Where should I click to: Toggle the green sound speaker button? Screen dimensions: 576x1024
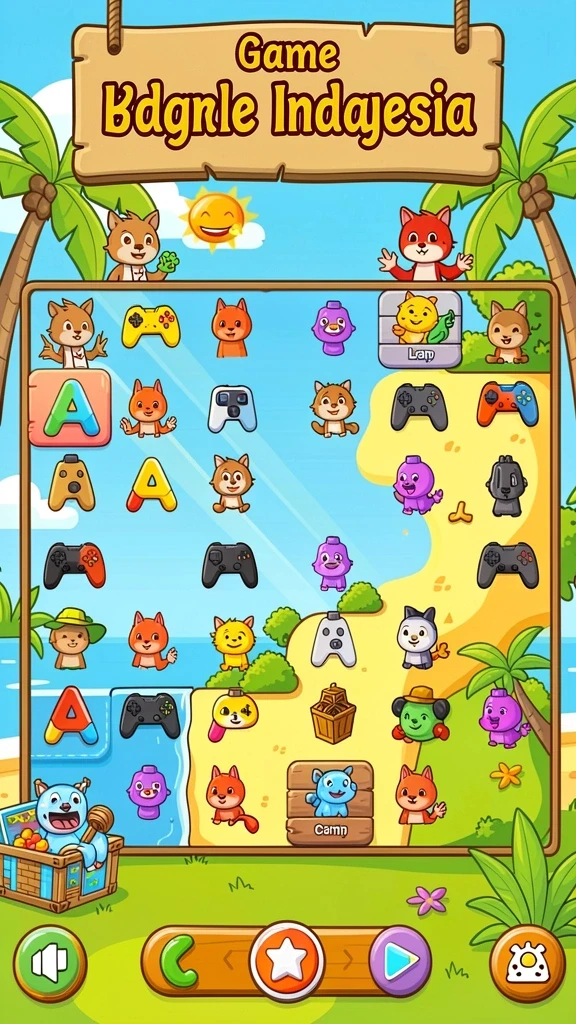tap(50, 963)
